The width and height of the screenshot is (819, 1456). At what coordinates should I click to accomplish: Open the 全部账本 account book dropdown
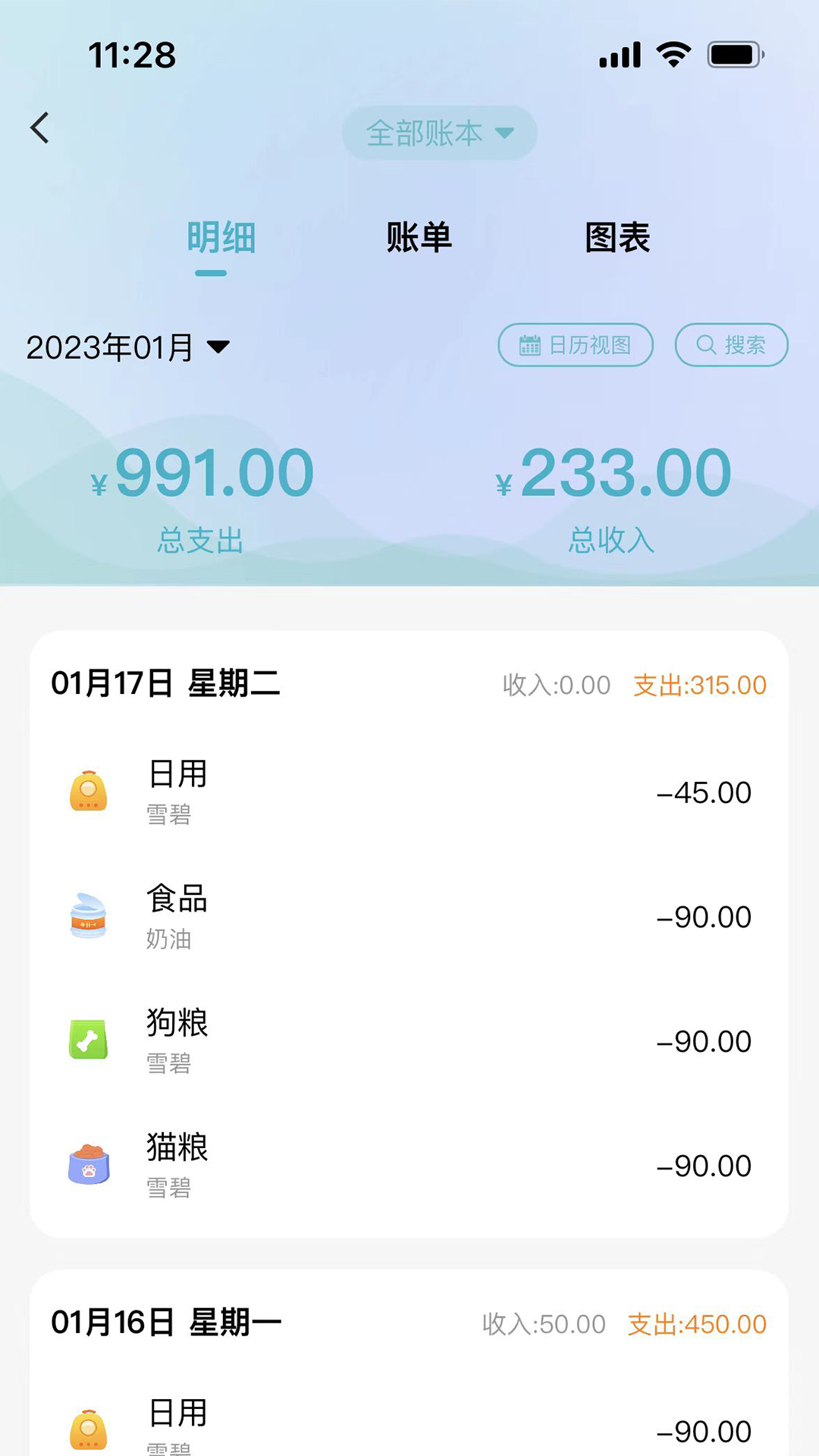(438, 133)
